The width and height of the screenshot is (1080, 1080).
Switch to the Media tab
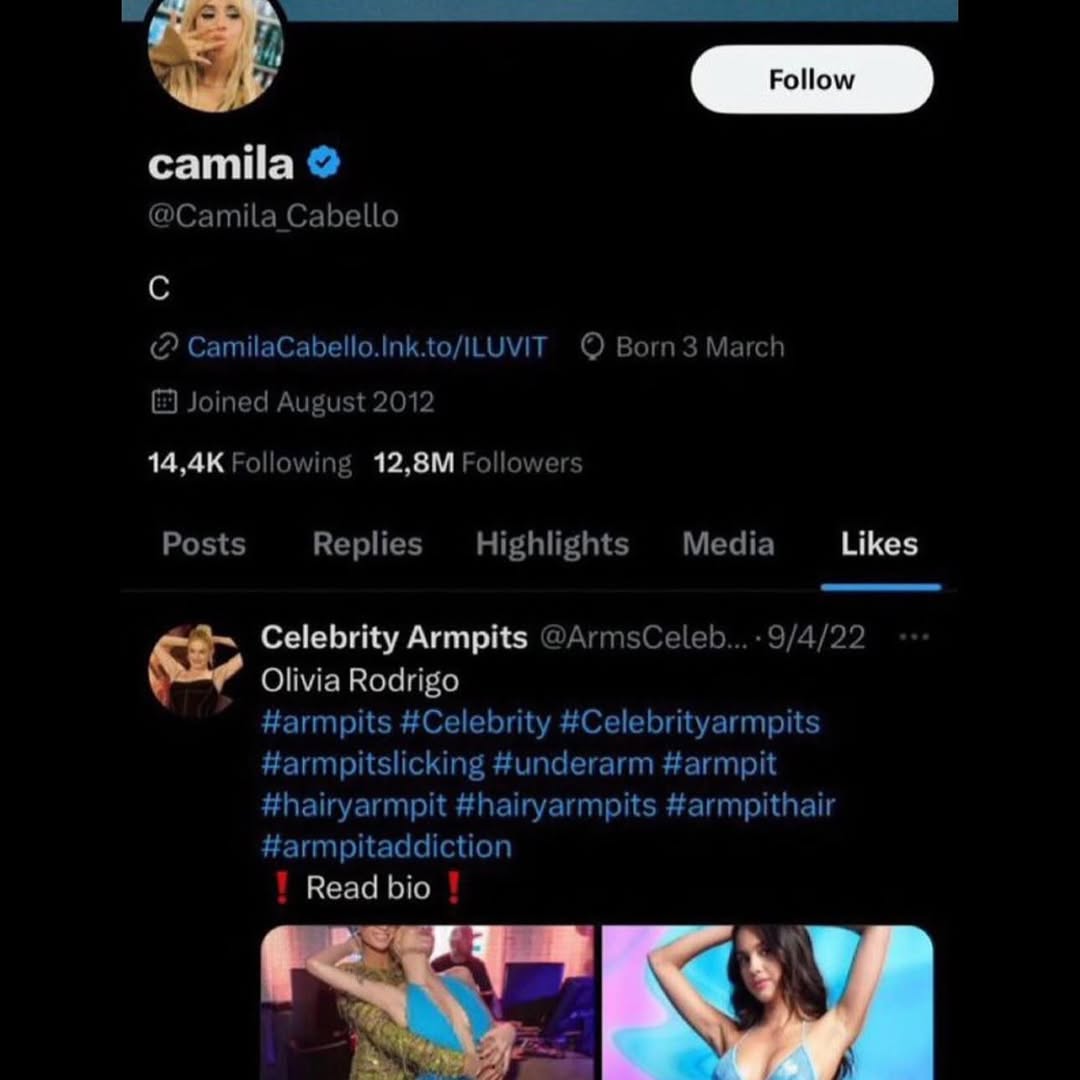[x=728, y=544]
